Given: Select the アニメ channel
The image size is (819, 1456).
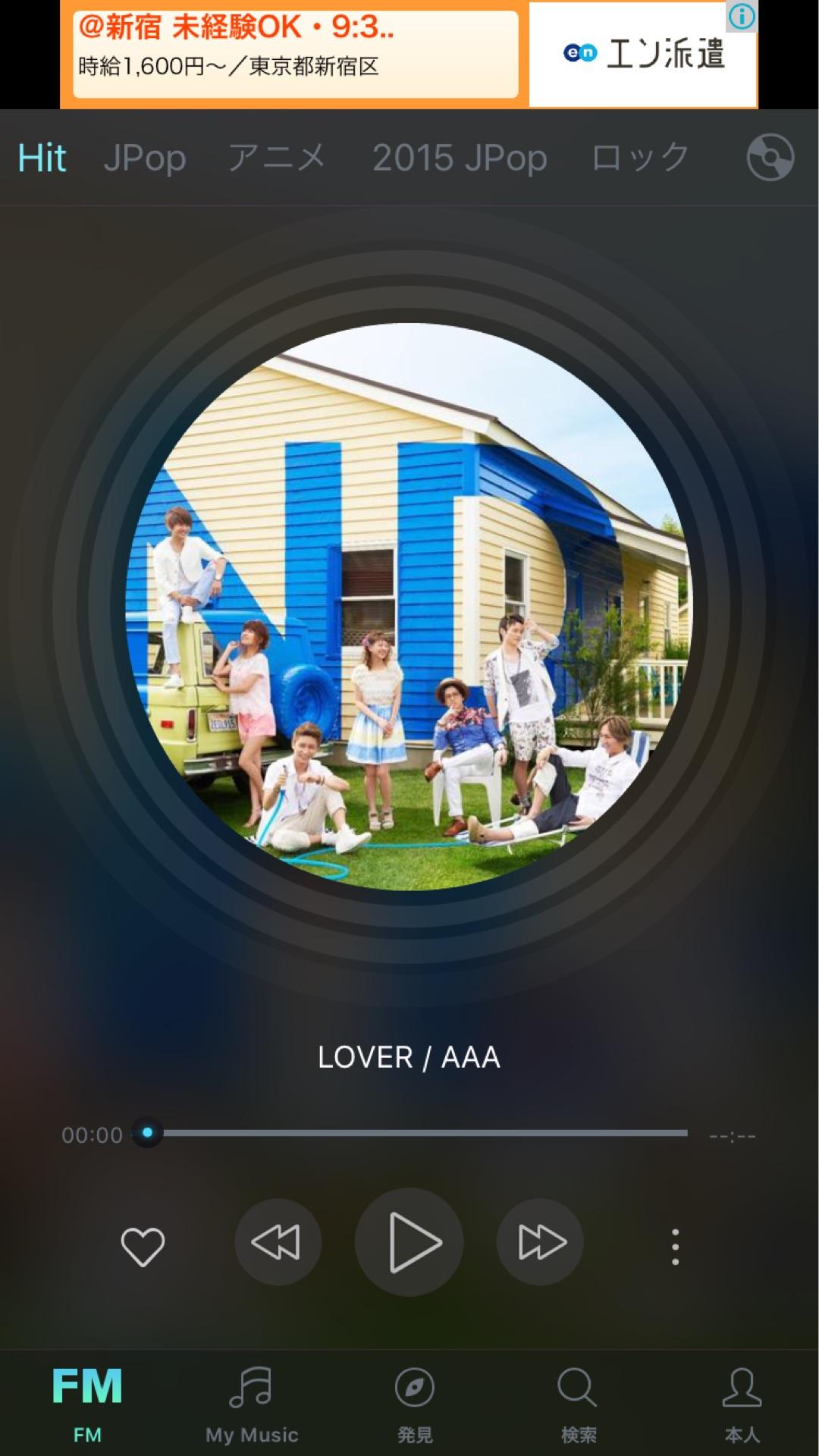Looking at the screenshot, I should tap(277, 158).
